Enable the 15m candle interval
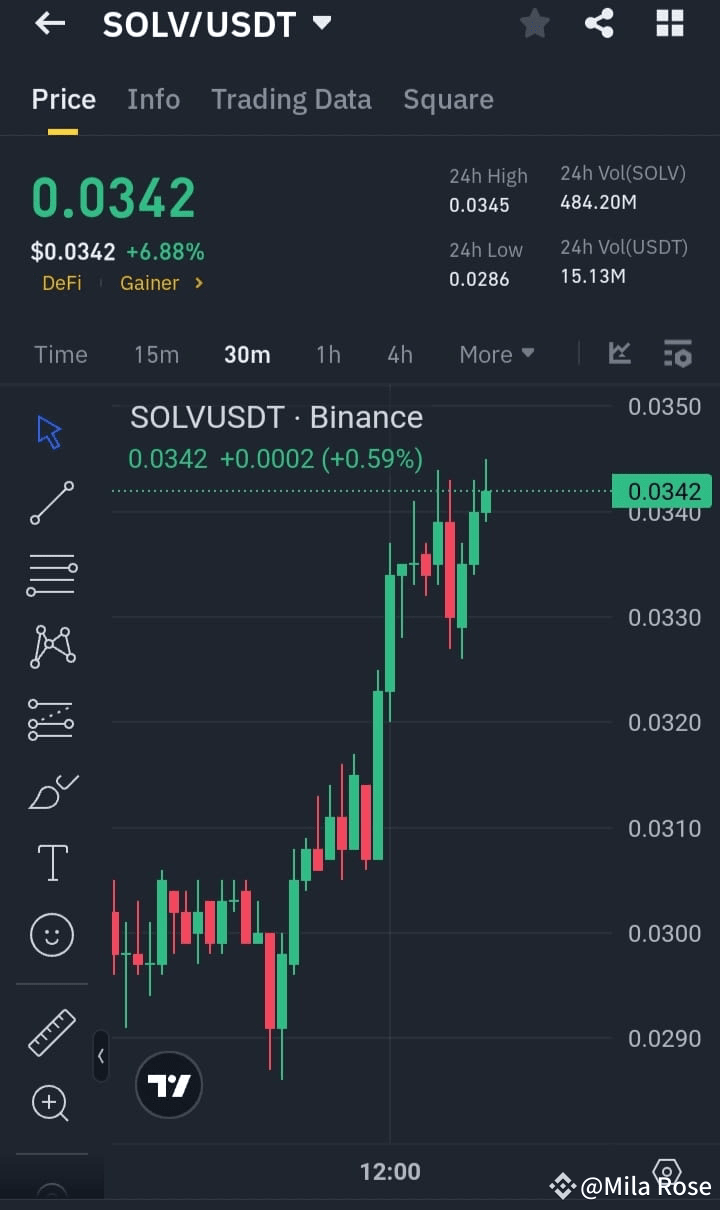Image resolution: width=720 pixels, height=1210 pixels. (156, 354)
